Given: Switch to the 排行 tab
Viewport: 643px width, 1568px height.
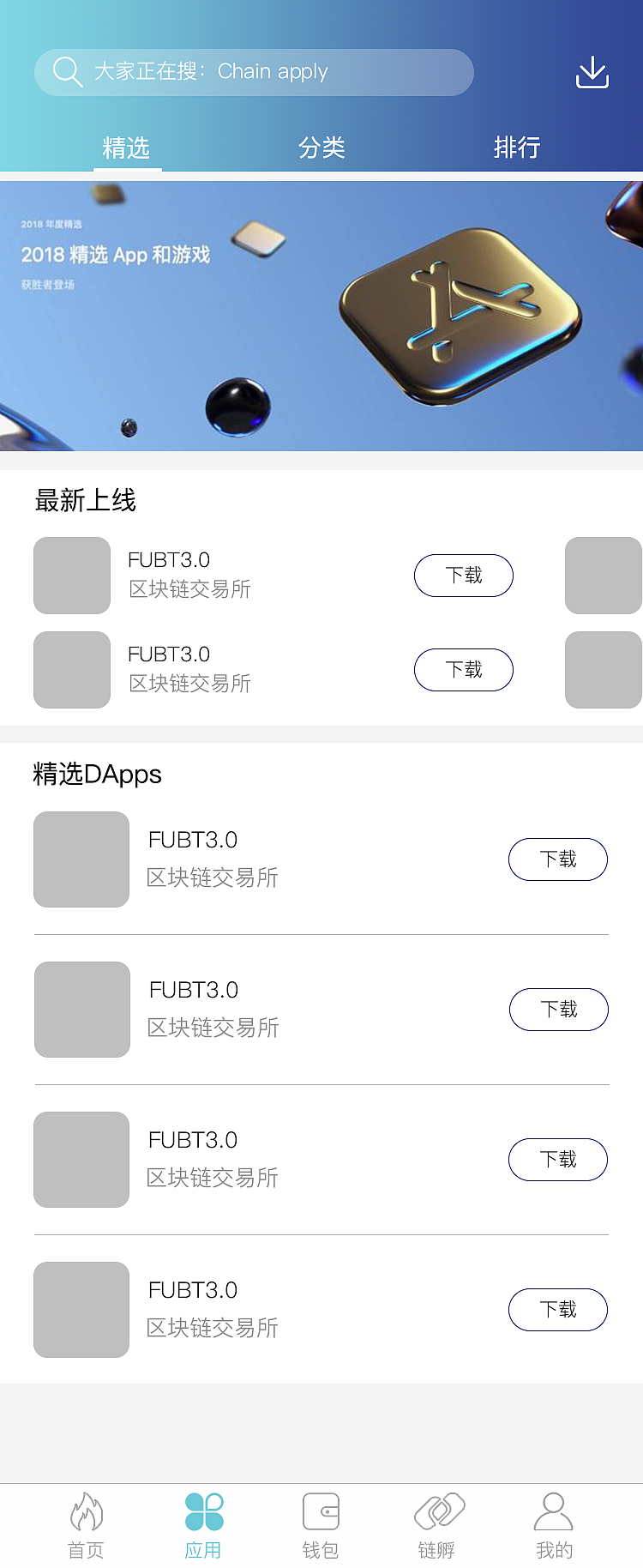Looking at the screenshot, I should [x=518, y=148].
